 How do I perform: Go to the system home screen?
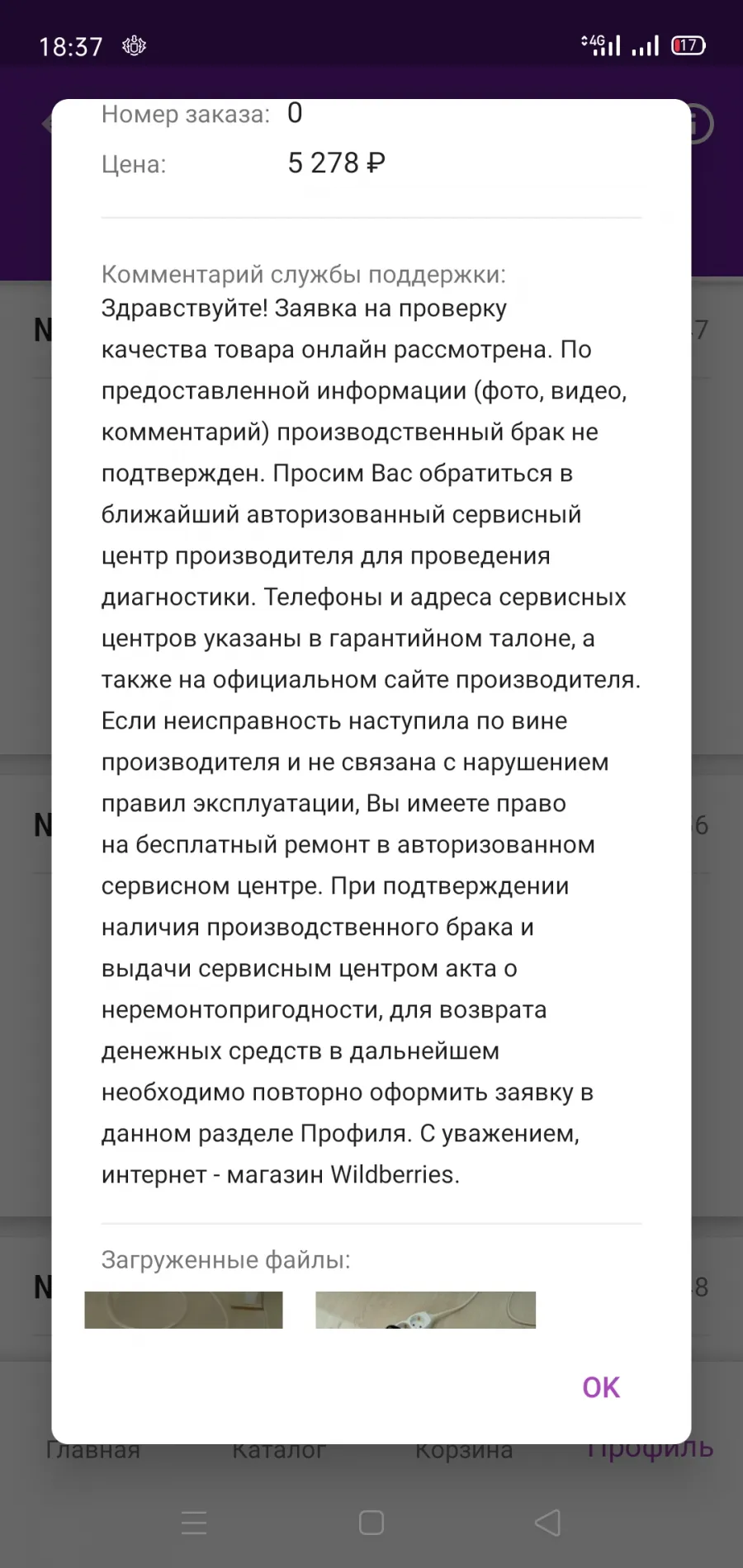[371, 1523]
